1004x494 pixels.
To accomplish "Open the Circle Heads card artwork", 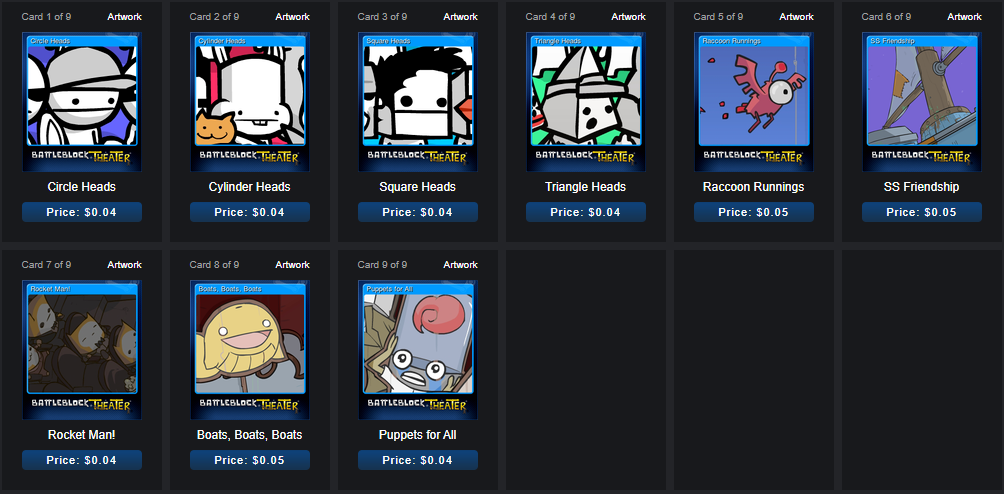I will pos(82,101).
